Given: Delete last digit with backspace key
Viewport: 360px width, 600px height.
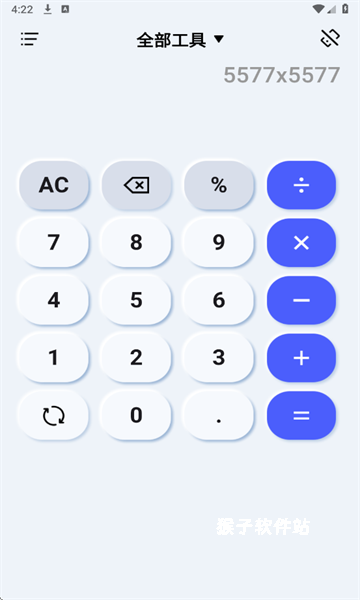Looking at the screenshot, I should (x=137, y=185).
